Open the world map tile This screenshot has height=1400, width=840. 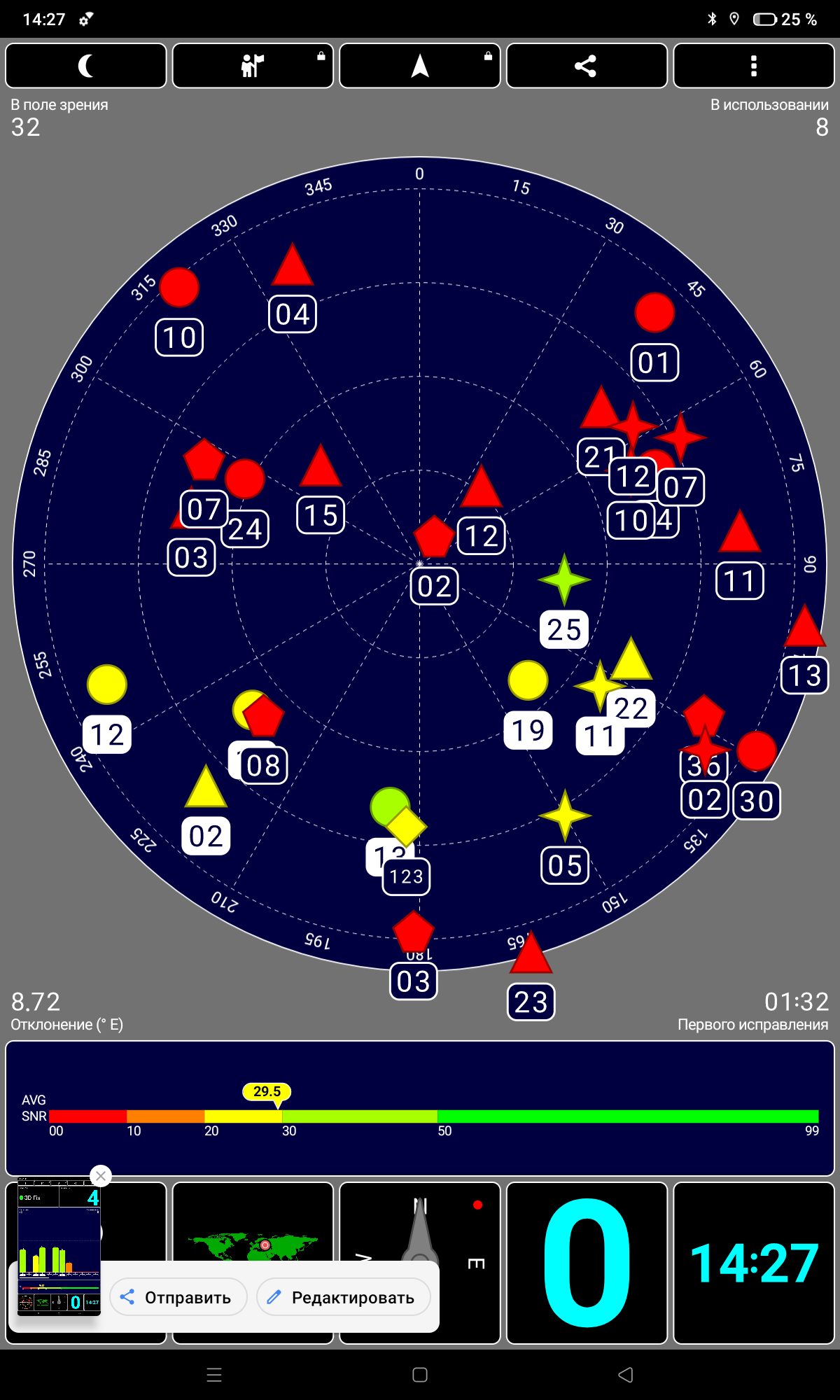[x=253, y=1225]
